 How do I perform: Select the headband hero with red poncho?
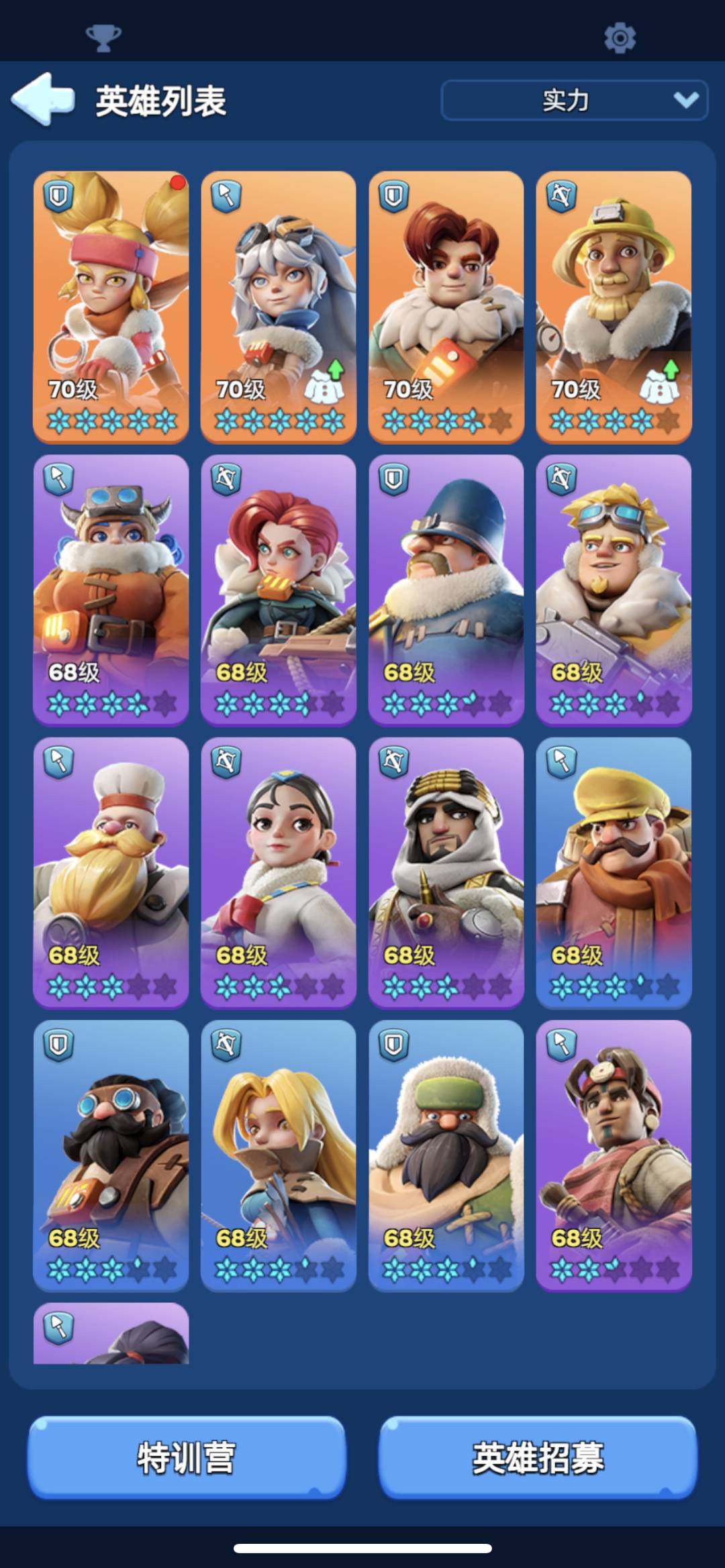613,1155
